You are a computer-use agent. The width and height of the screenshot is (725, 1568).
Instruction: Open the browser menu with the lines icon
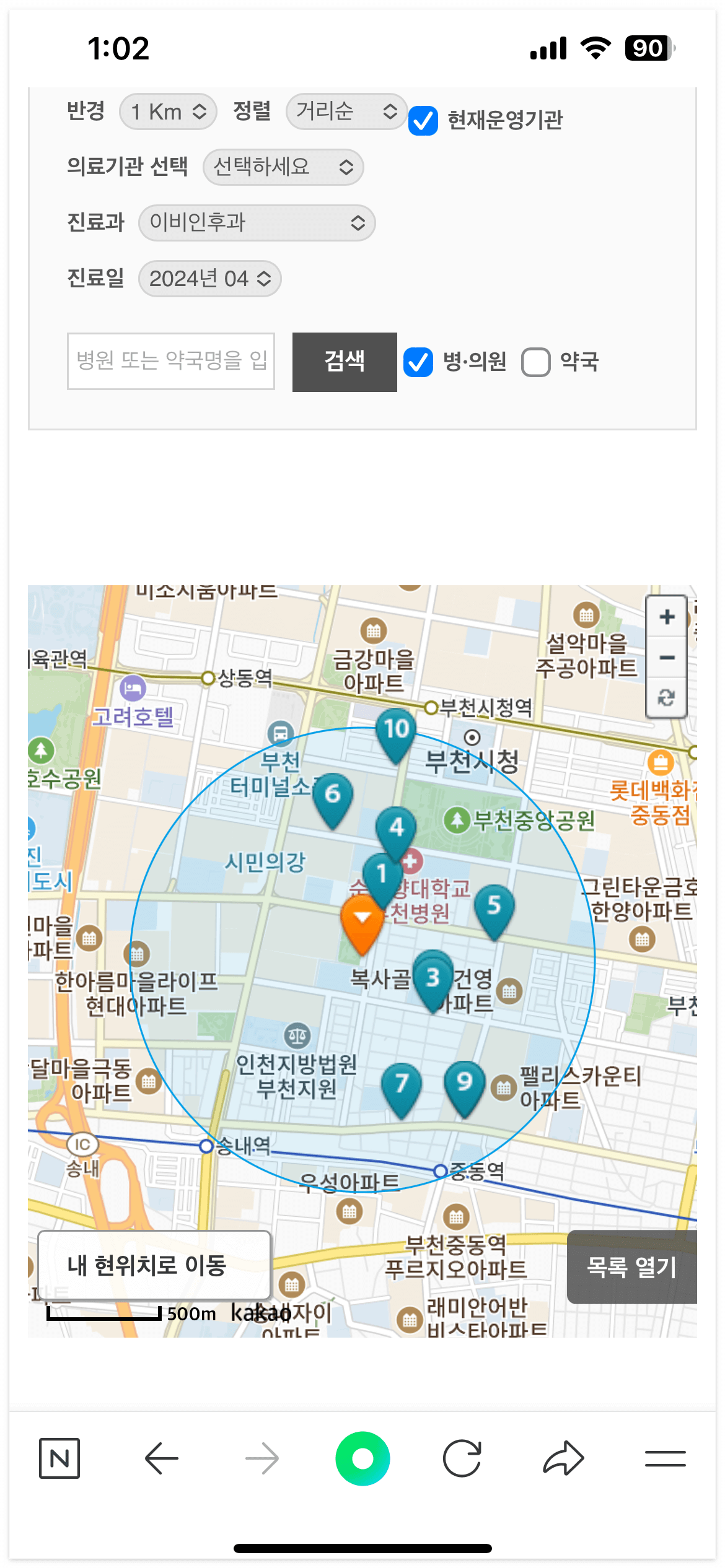pos(665,1457)
